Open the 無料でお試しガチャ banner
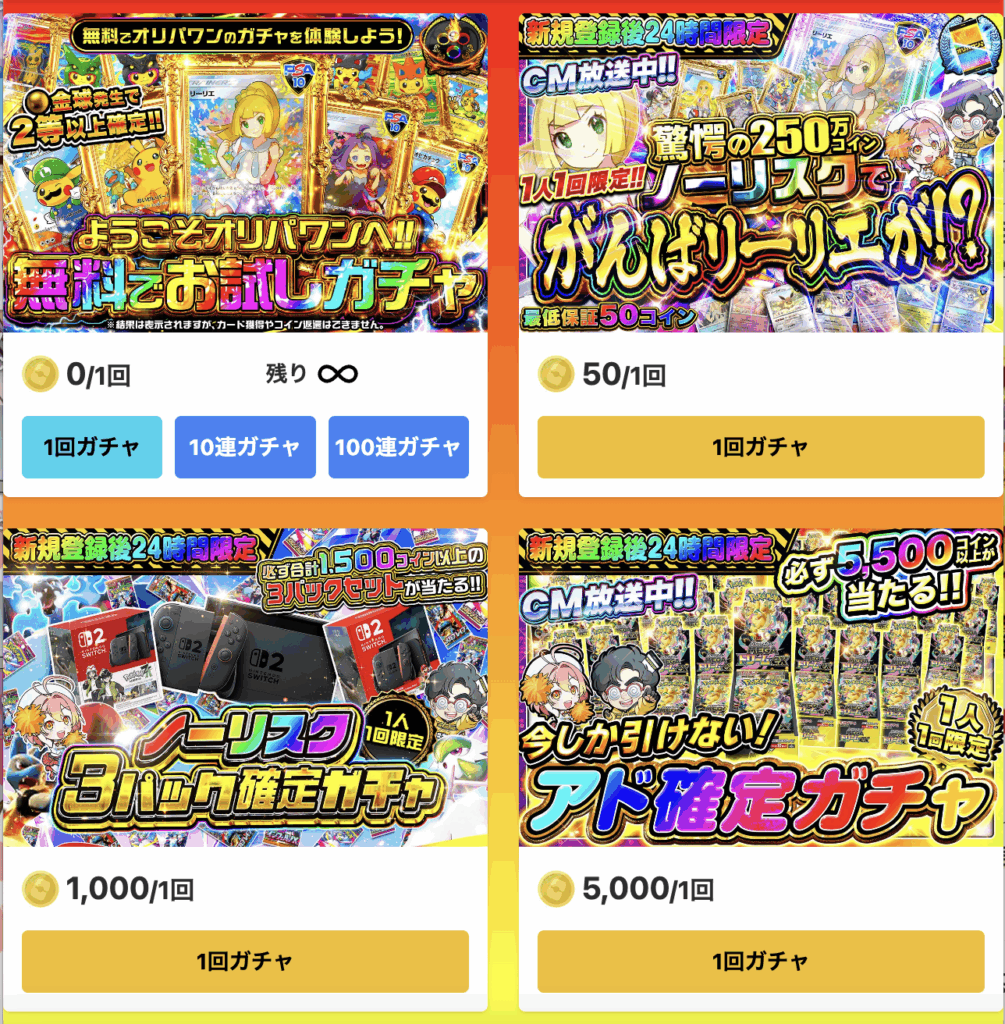This screenshot has width=1005, height=1024. point(245,172)
